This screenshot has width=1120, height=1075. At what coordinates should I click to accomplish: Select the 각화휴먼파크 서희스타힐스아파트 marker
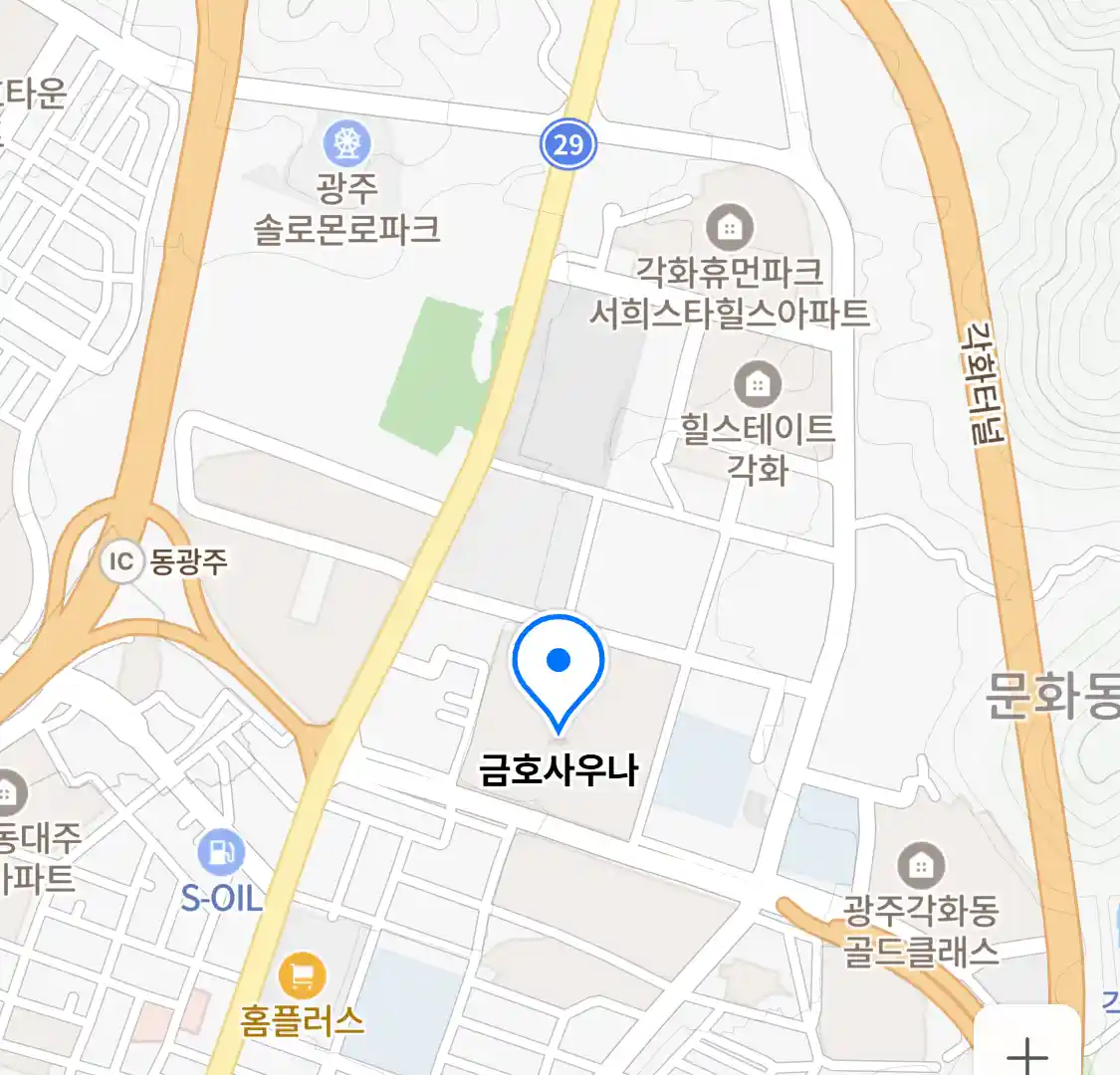pyautogui.click(x=730, y=229)
